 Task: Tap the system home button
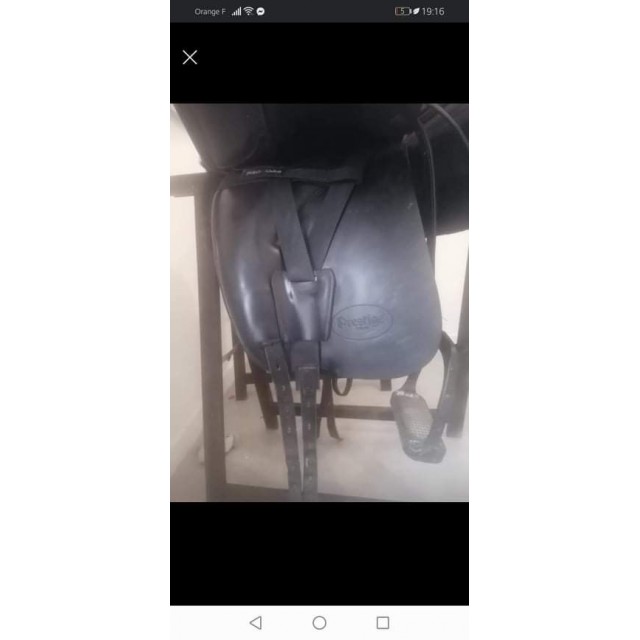[319, 622]
